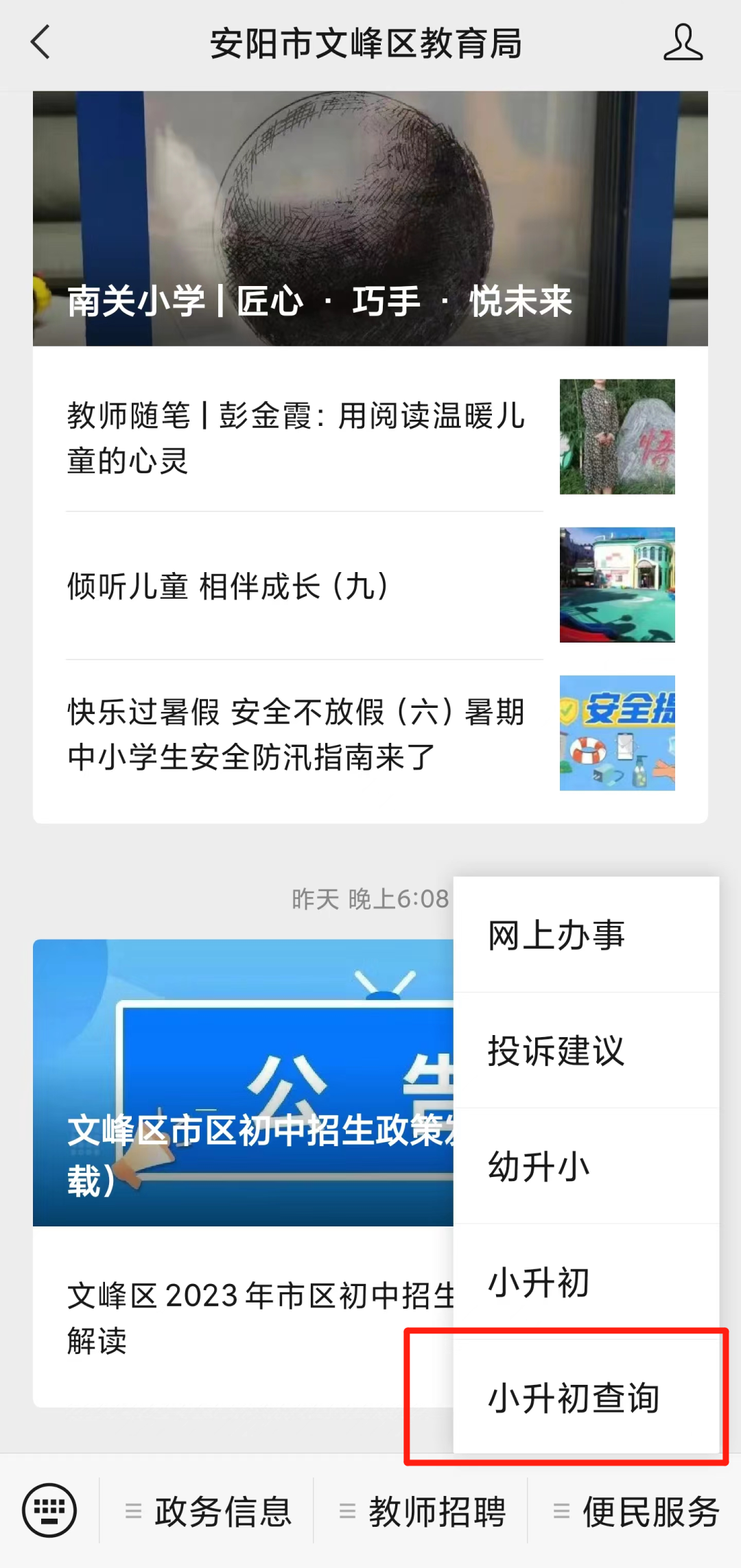Choose 投诉建议 in the popup menu
The height and width of the screenshot is (1568, 741).
coord(586,1050)
